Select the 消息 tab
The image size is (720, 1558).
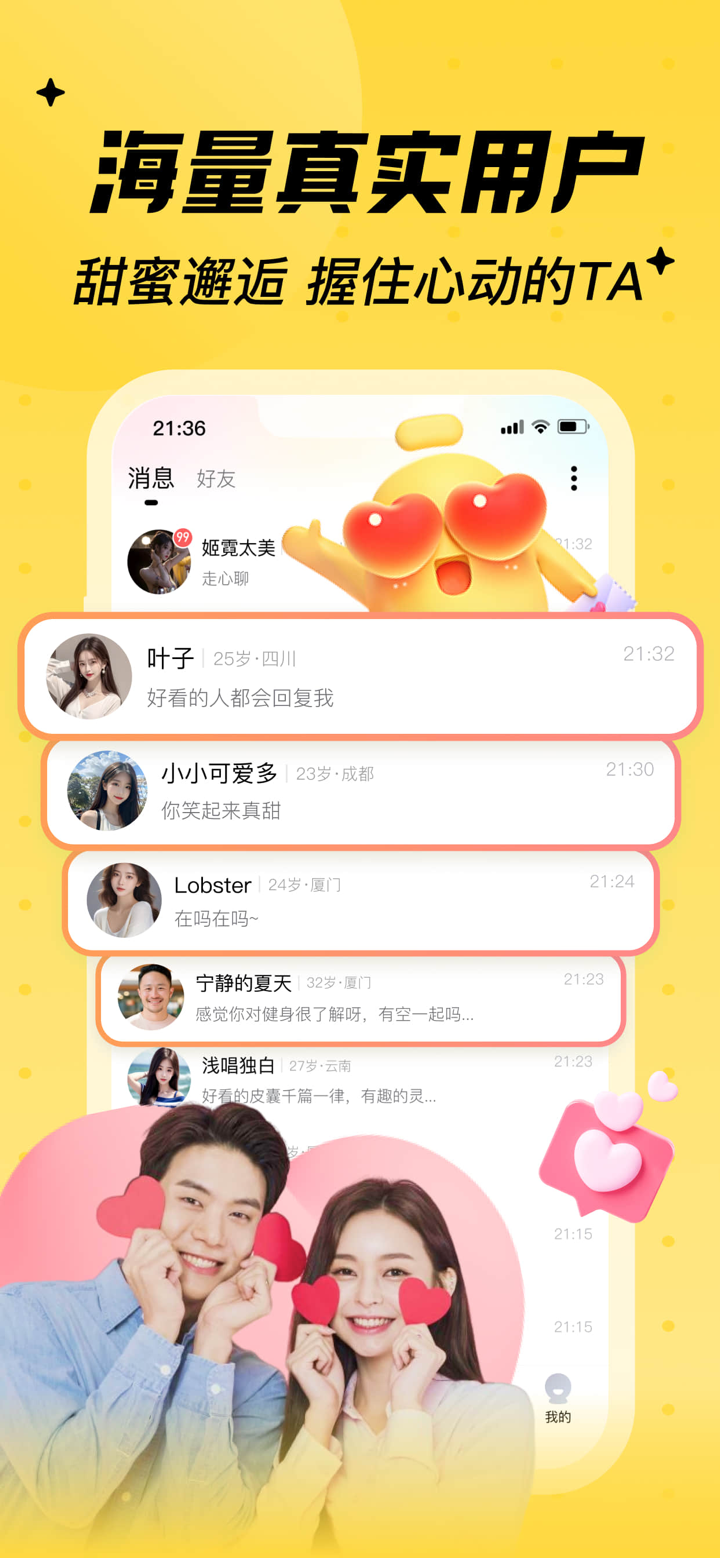151,479
